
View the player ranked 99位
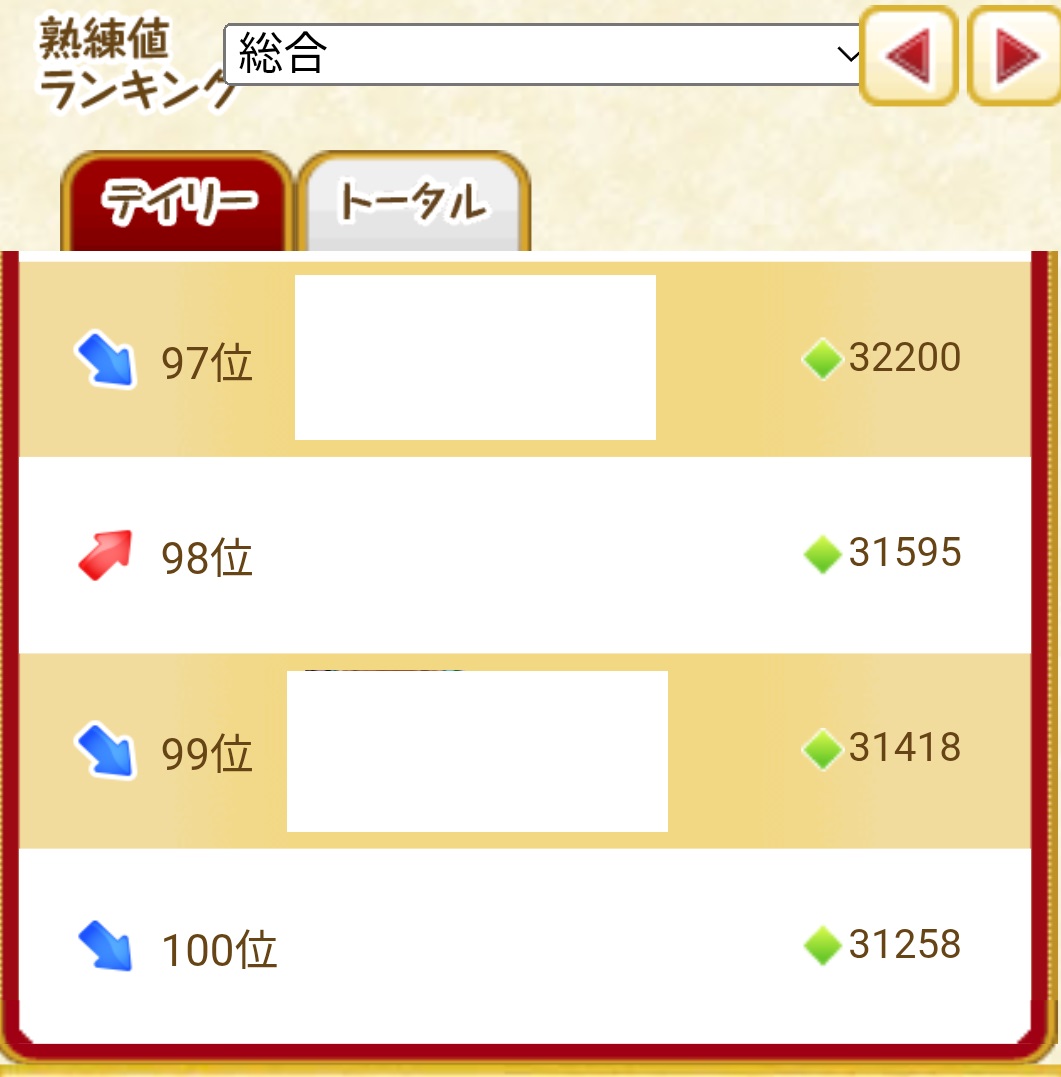pyautogui.click(x=524, y=751)
